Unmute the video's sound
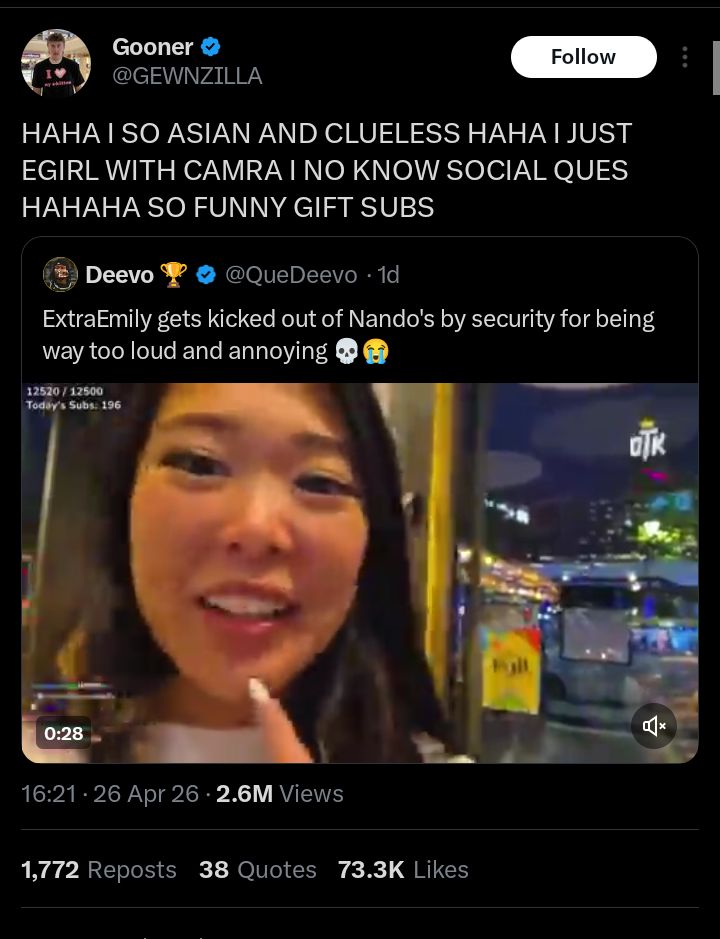 654,726
